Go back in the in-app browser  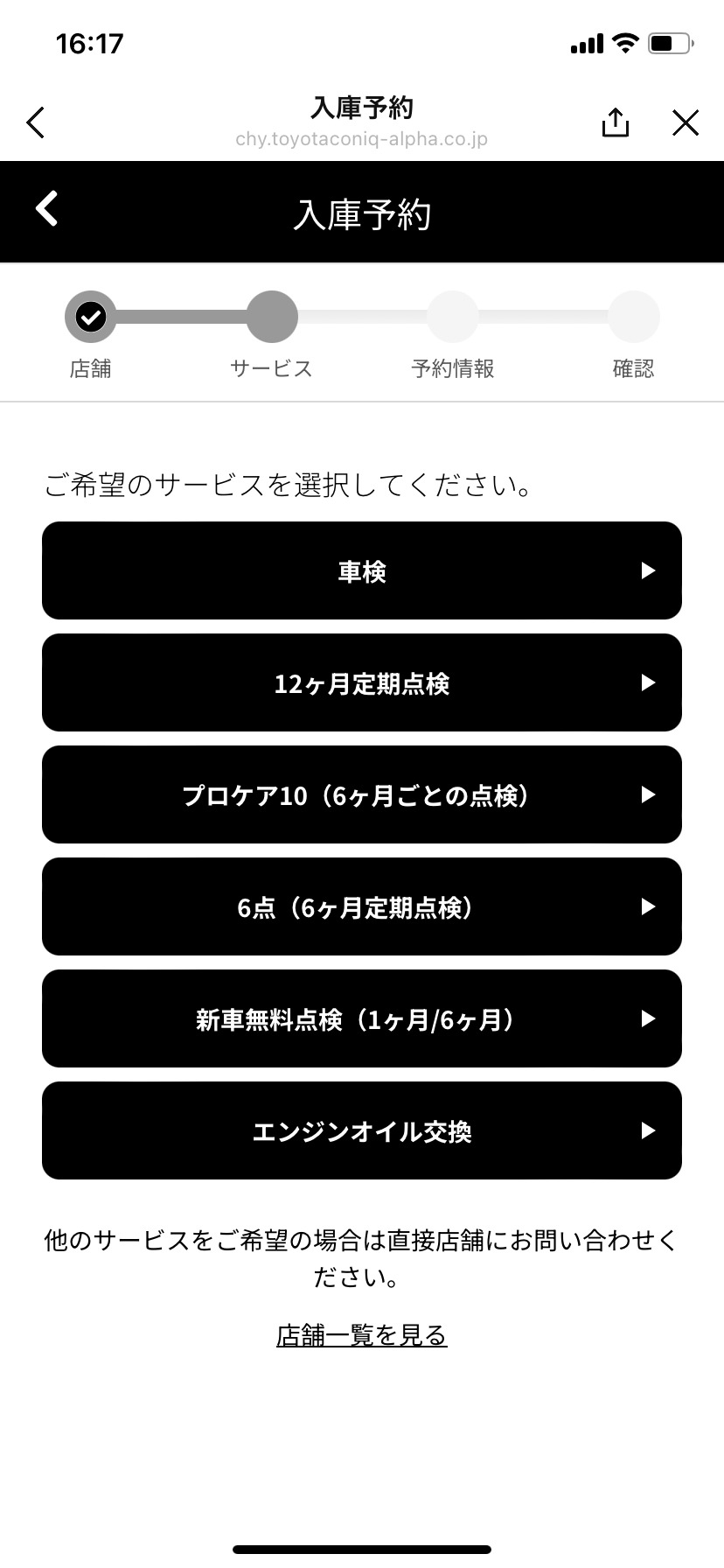(x=36, y=122)
